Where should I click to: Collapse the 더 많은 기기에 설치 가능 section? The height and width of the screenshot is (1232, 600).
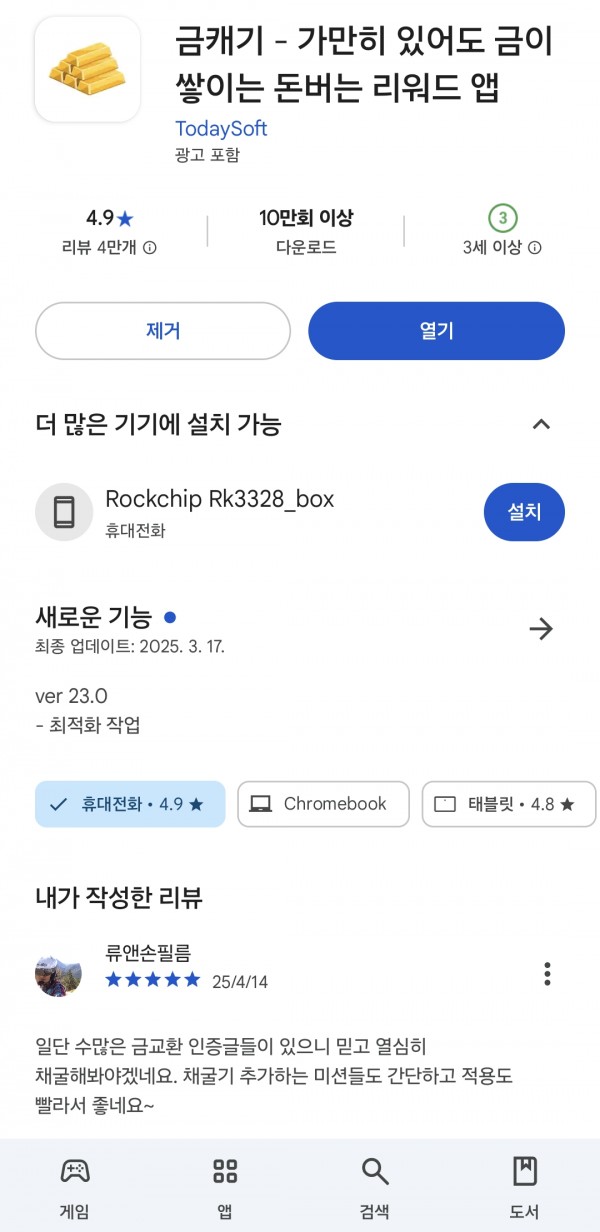(x=541, y=424)
